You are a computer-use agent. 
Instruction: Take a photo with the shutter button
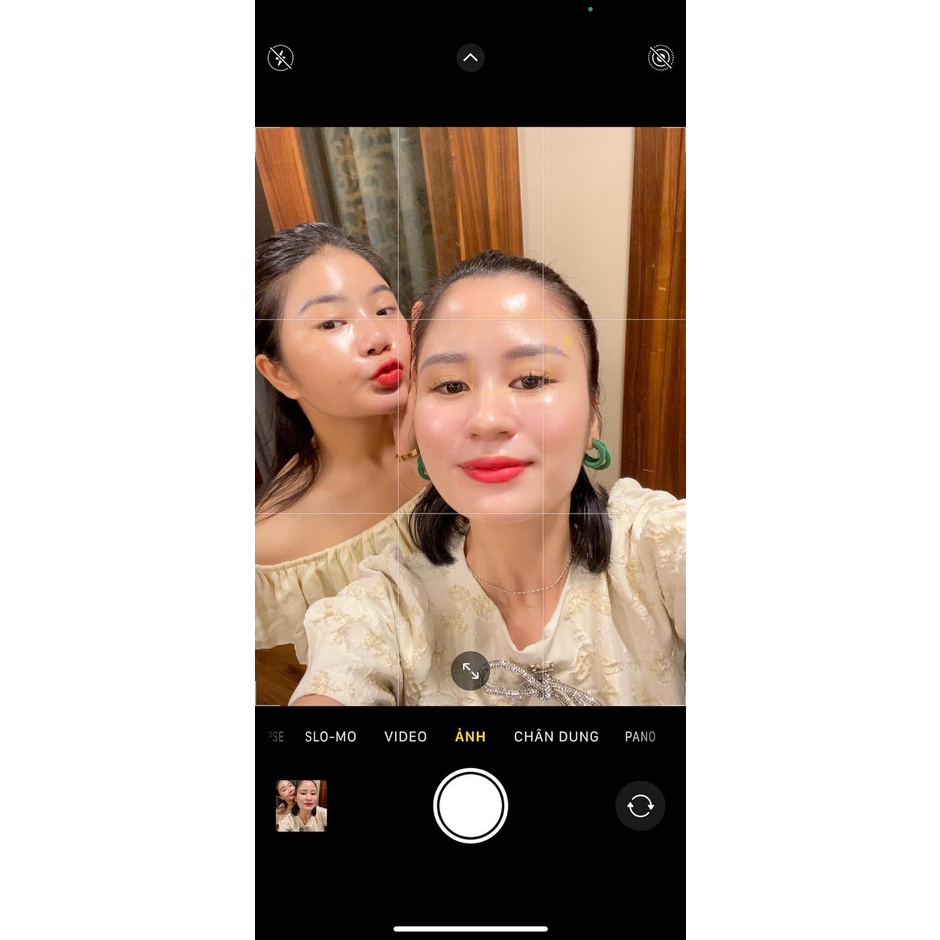[470, 806]
